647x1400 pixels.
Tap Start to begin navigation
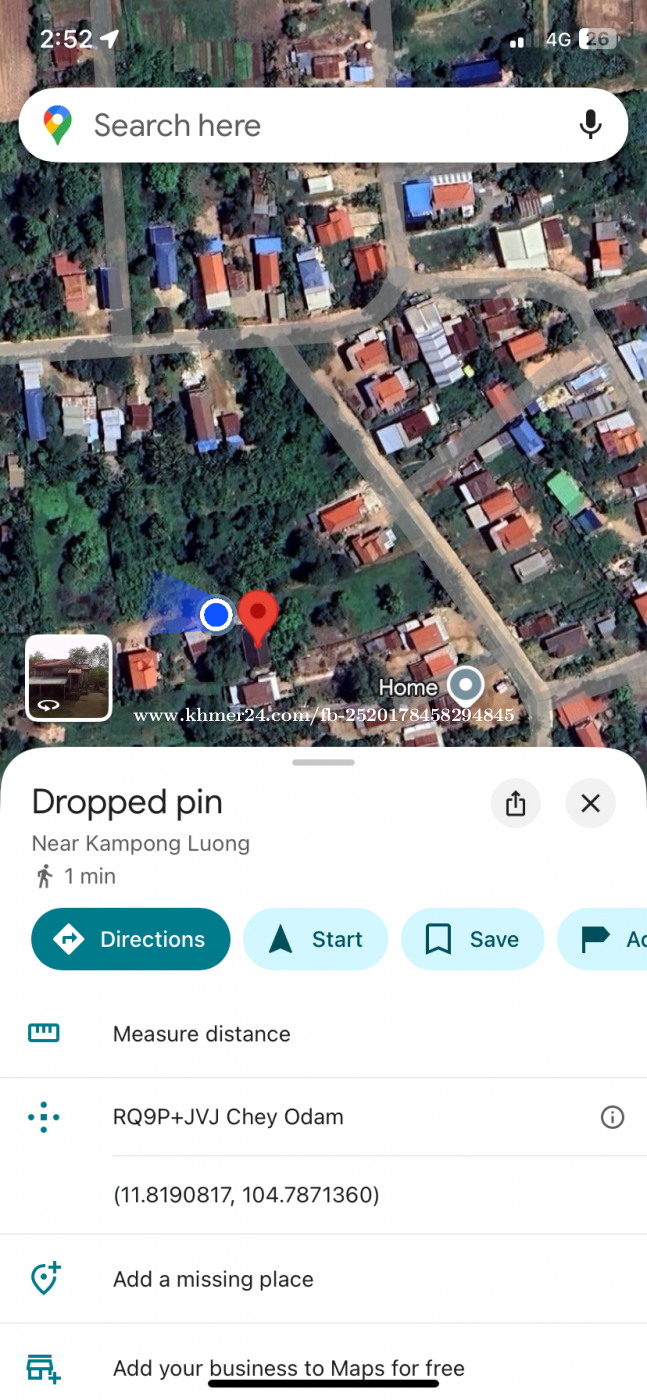click(315, 939)
